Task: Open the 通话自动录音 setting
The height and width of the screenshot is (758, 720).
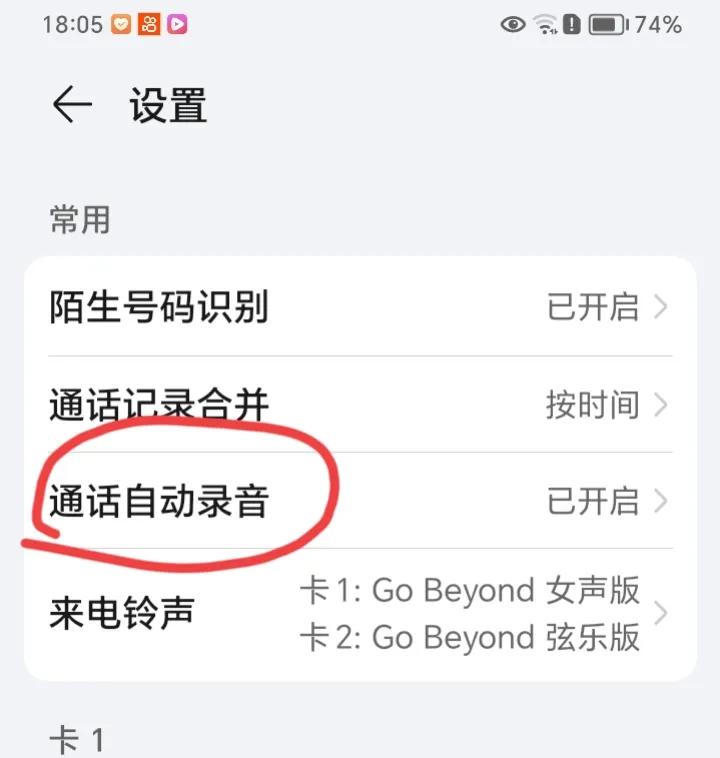Action: [x=360, y=500]
